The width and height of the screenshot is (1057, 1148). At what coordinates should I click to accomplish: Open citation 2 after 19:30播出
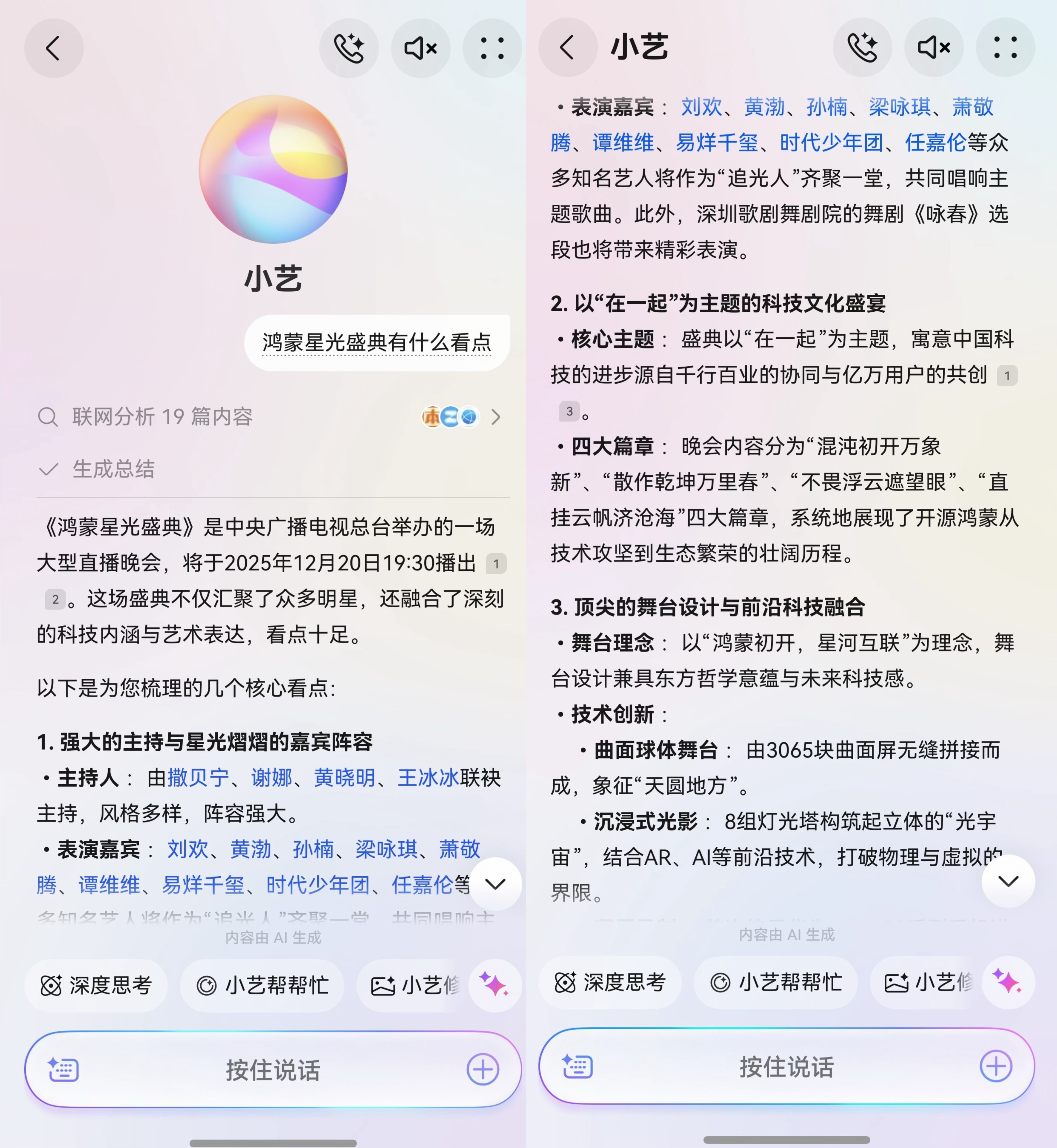click(x=55, y=600)
